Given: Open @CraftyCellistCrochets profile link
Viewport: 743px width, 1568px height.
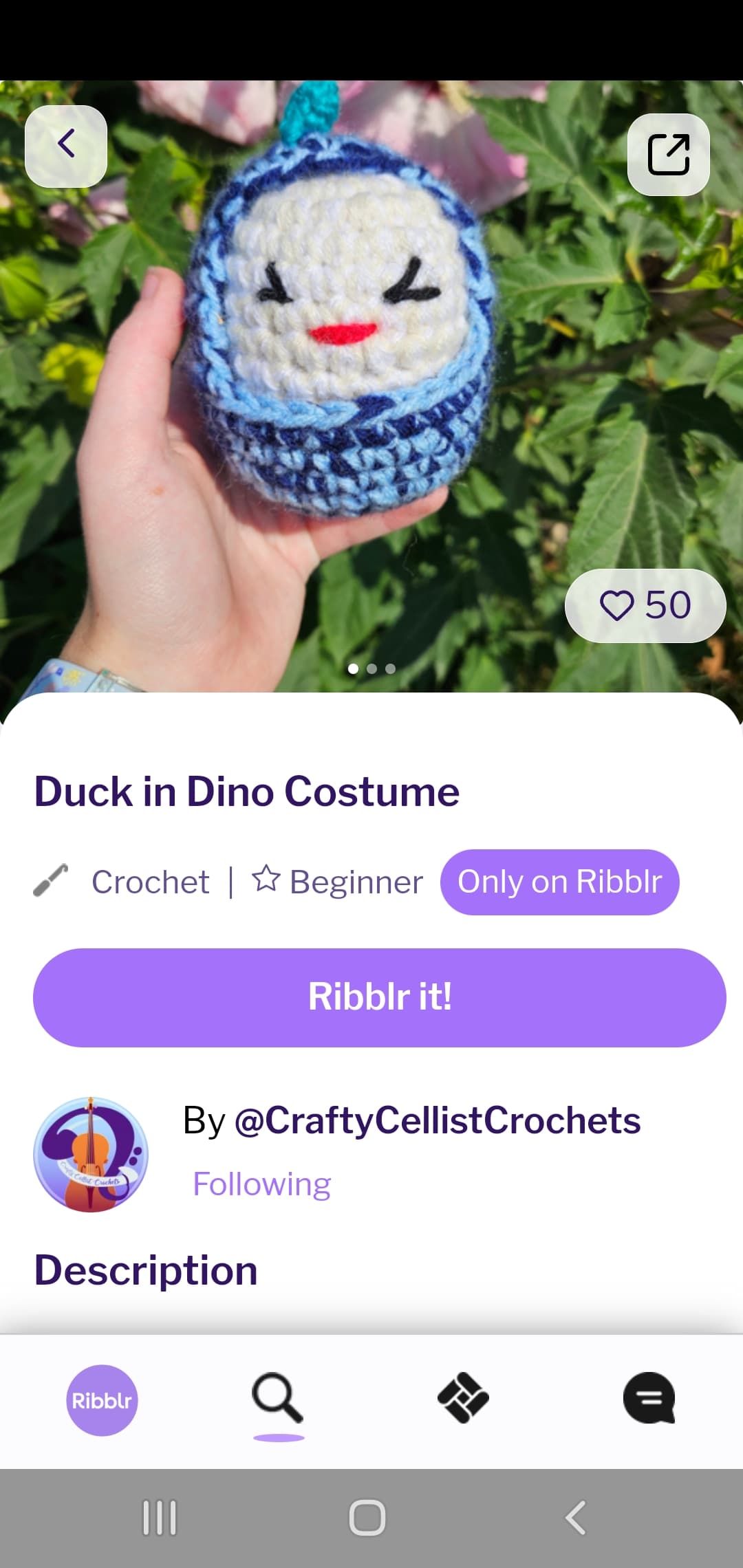Looking at the screenshot, I should tap(437, 1120).
